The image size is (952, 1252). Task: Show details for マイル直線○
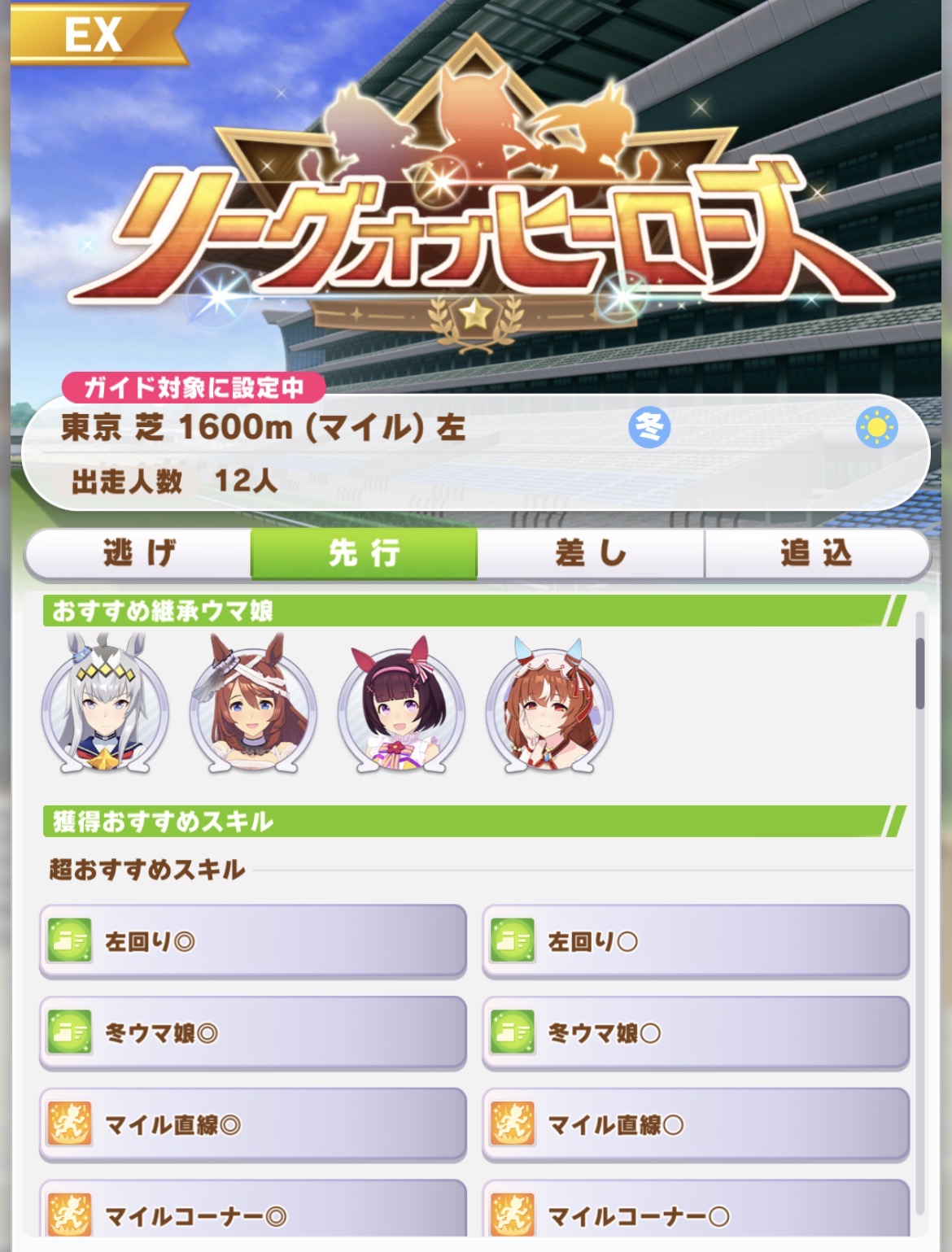(x=696, y=1124)
